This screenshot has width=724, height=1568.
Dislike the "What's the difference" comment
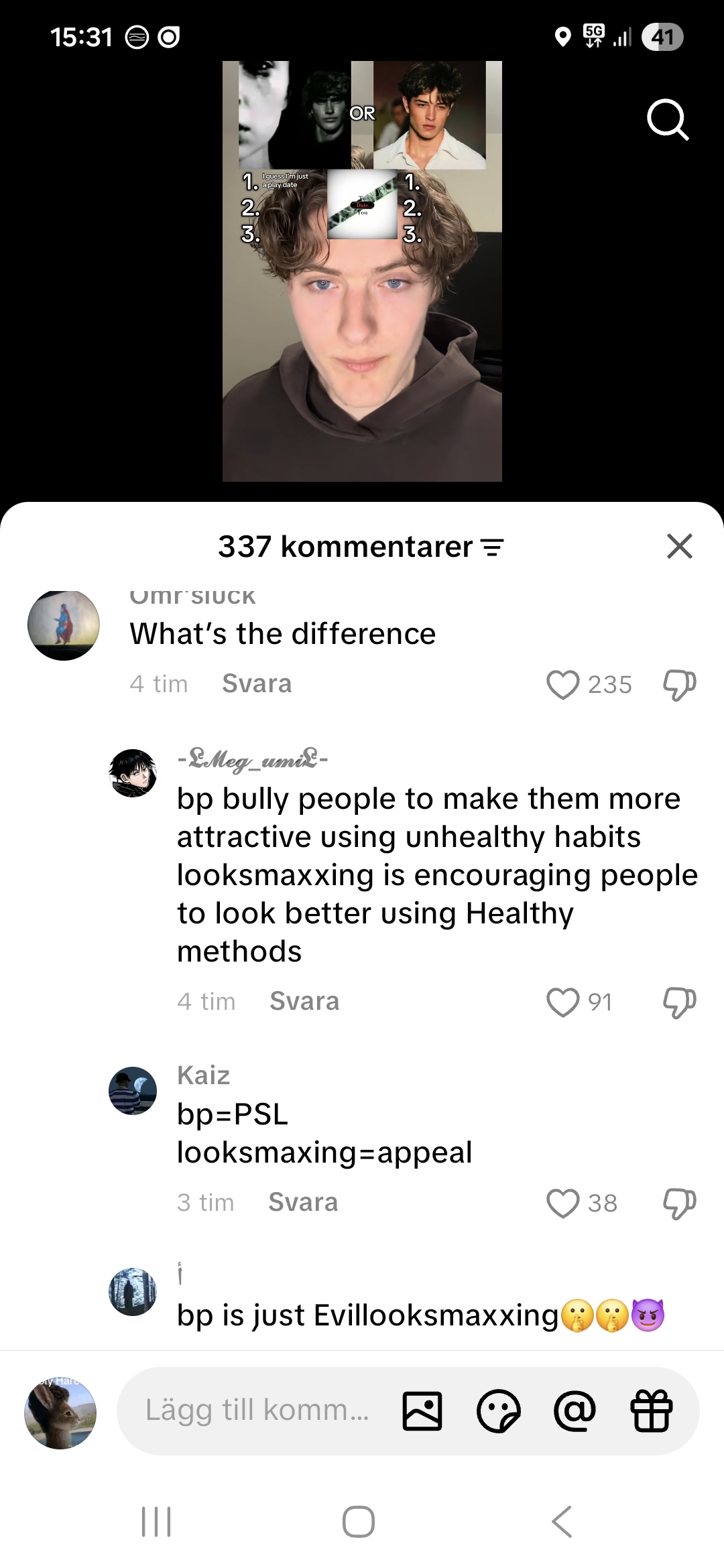(679, 685)
